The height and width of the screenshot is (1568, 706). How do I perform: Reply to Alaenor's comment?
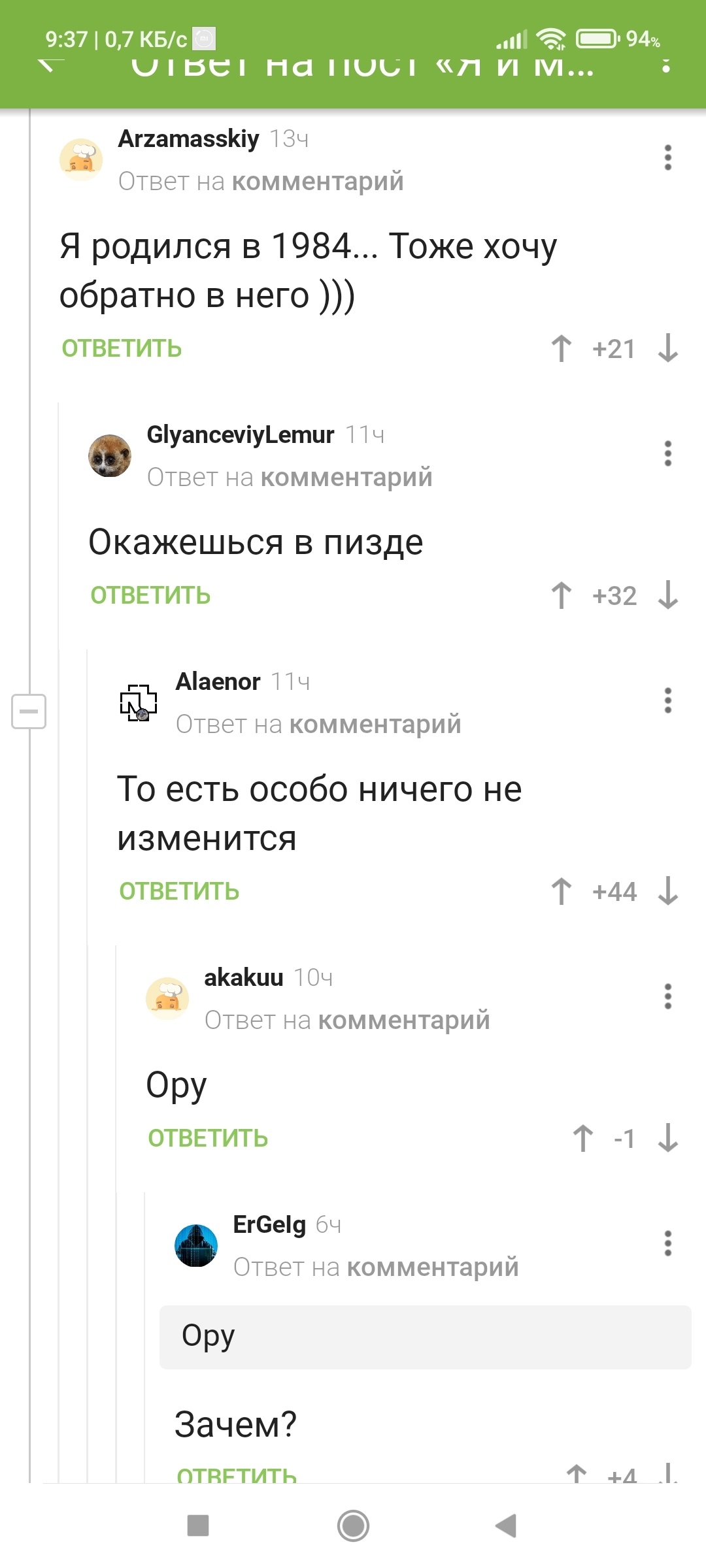[179, 891]
